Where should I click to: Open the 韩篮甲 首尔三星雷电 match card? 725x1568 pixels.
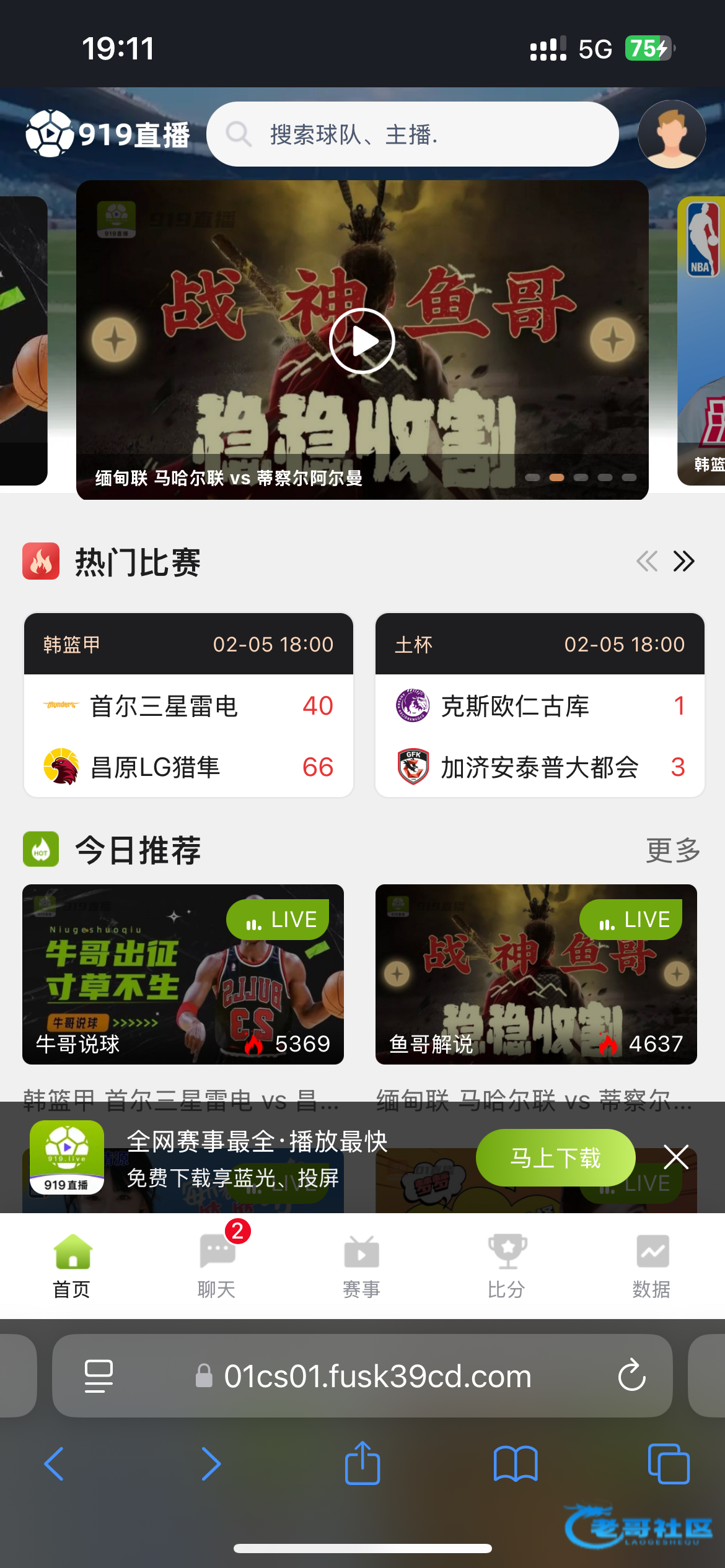click(188, 705)
